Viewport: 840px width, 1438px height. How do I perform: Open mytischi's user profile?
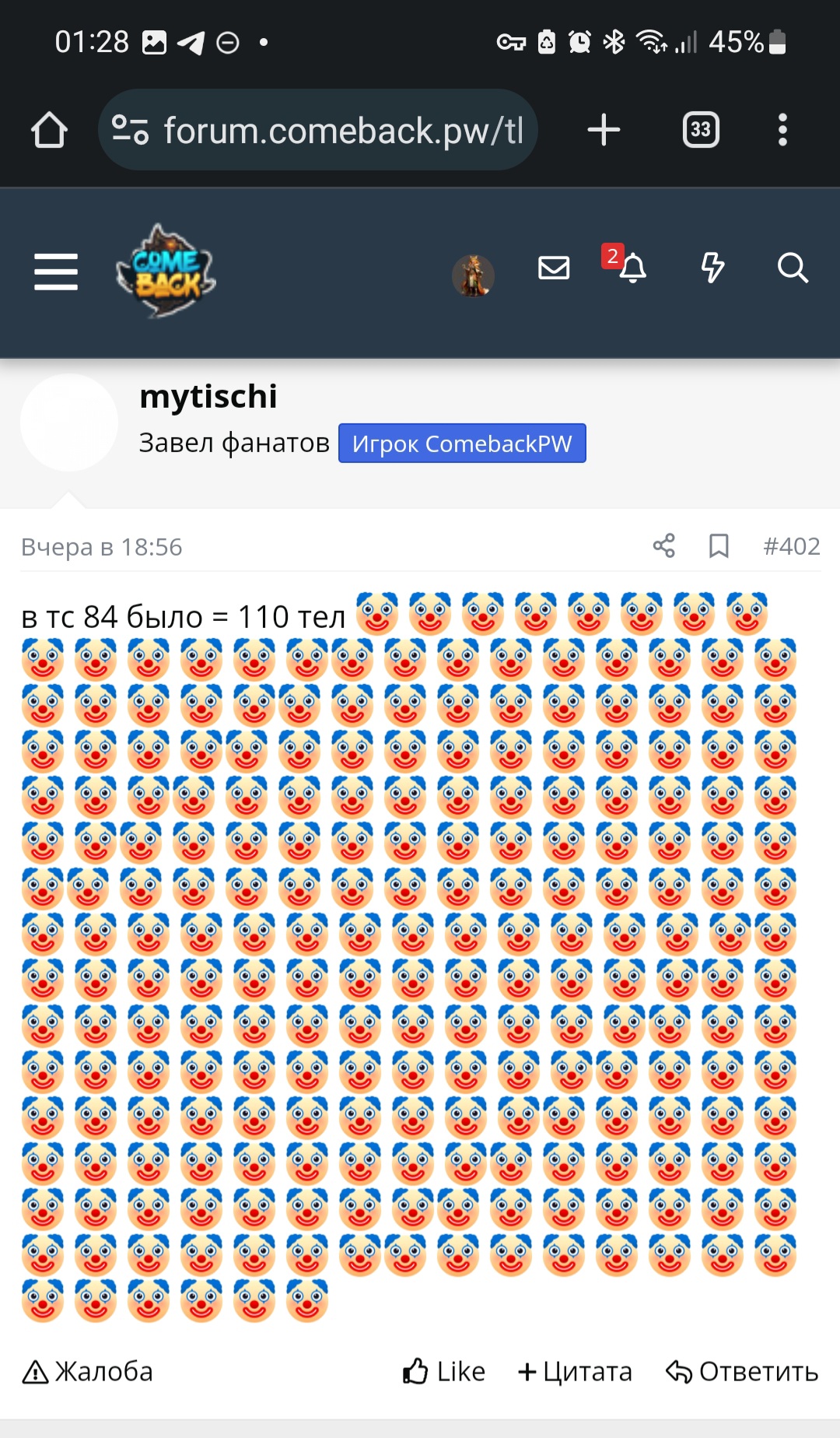coord(208,397)
